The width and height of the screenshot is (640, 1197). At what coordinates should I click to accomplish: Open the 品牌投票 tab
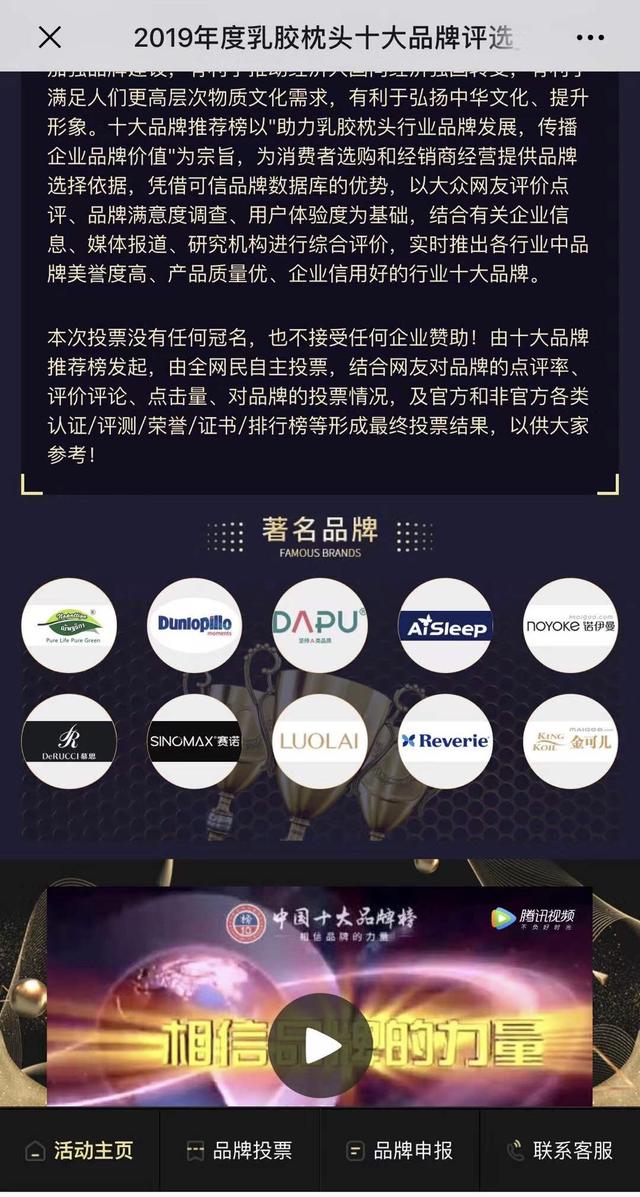[x=240, y=1150]
